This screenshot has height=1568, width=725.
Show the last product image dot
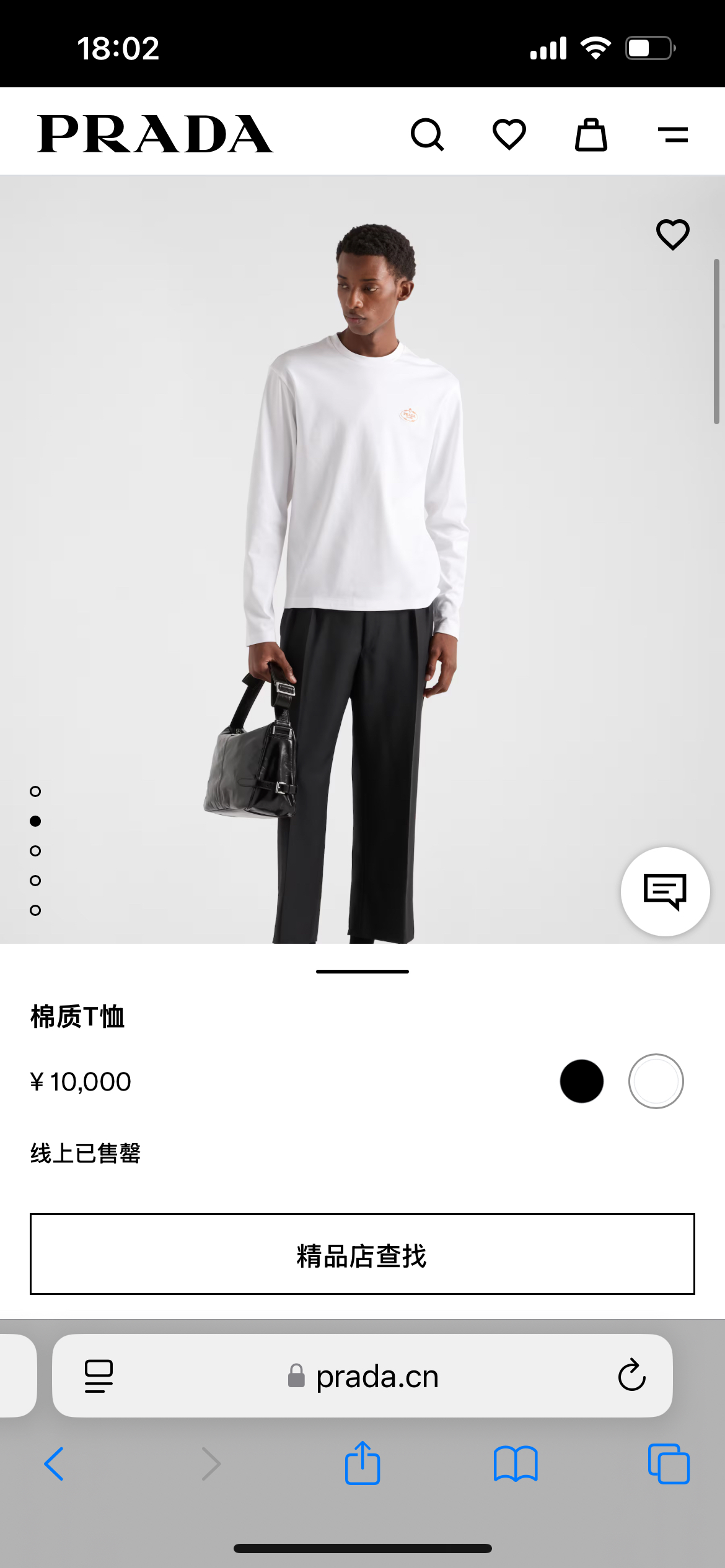click(35, 910)
